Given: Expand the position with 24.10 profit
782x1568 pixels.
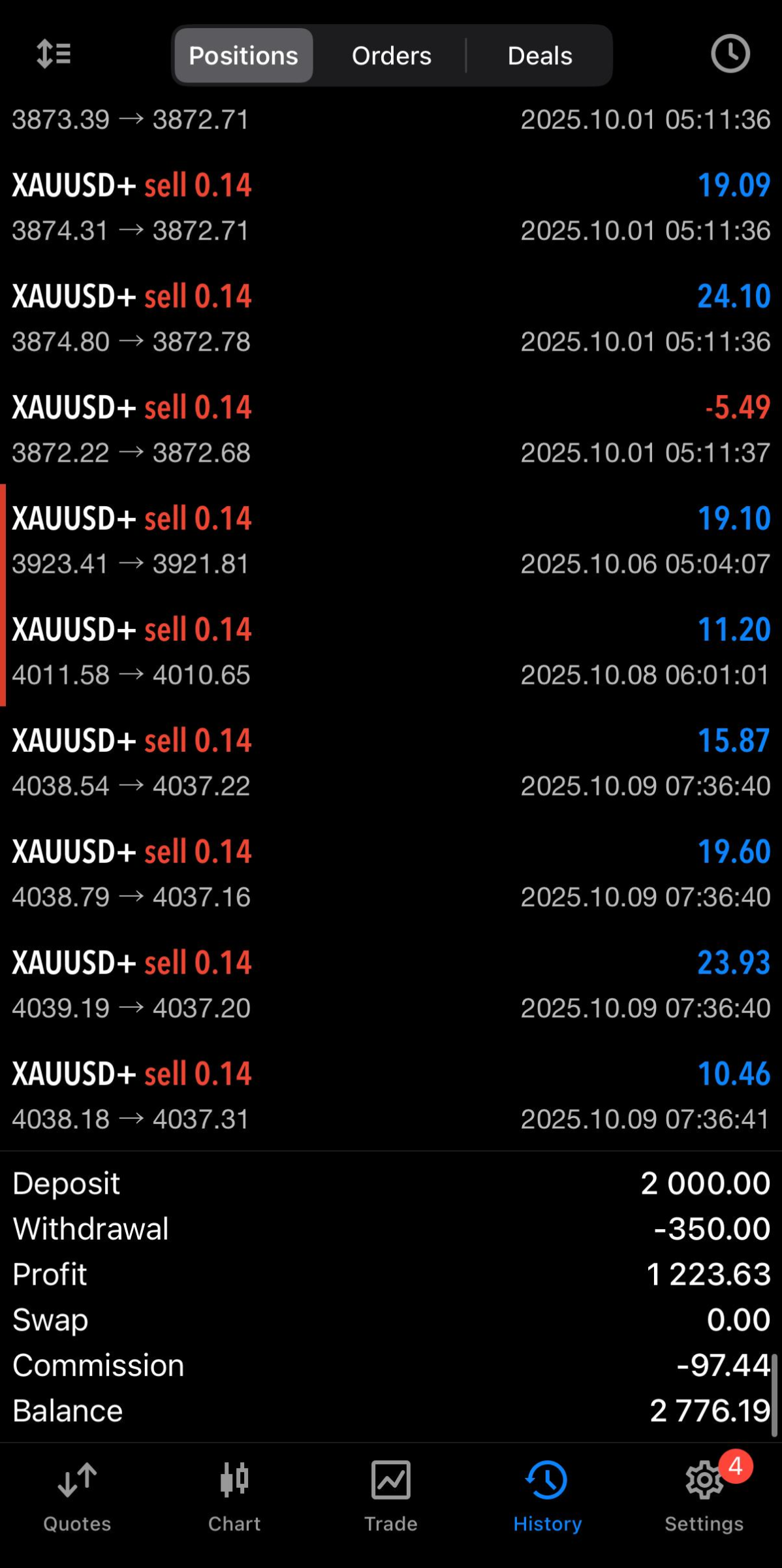Looking at the screenshot, I should pos(391,318).
